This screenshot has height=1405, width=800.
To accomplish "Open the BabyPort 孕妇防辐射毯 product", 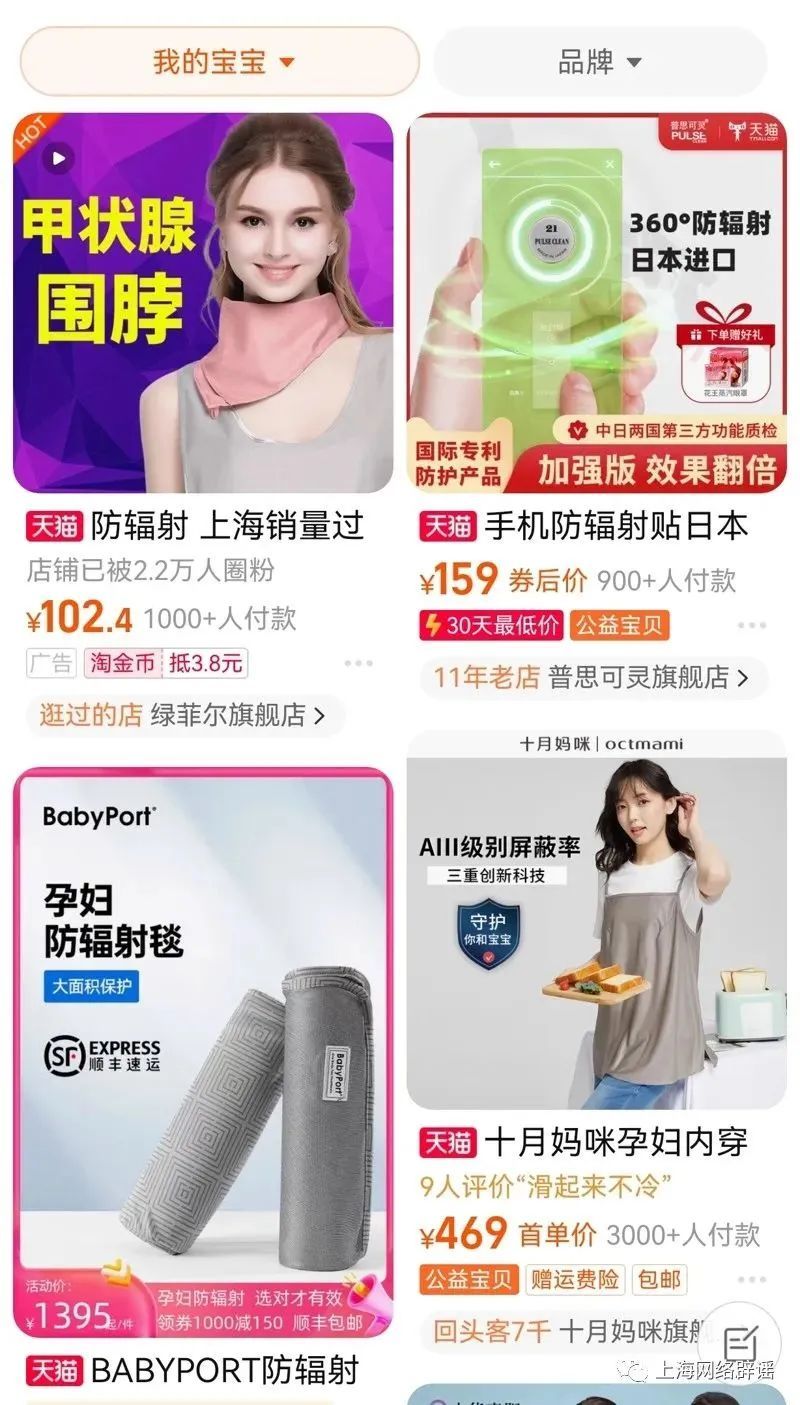I will coord(203,1052).
